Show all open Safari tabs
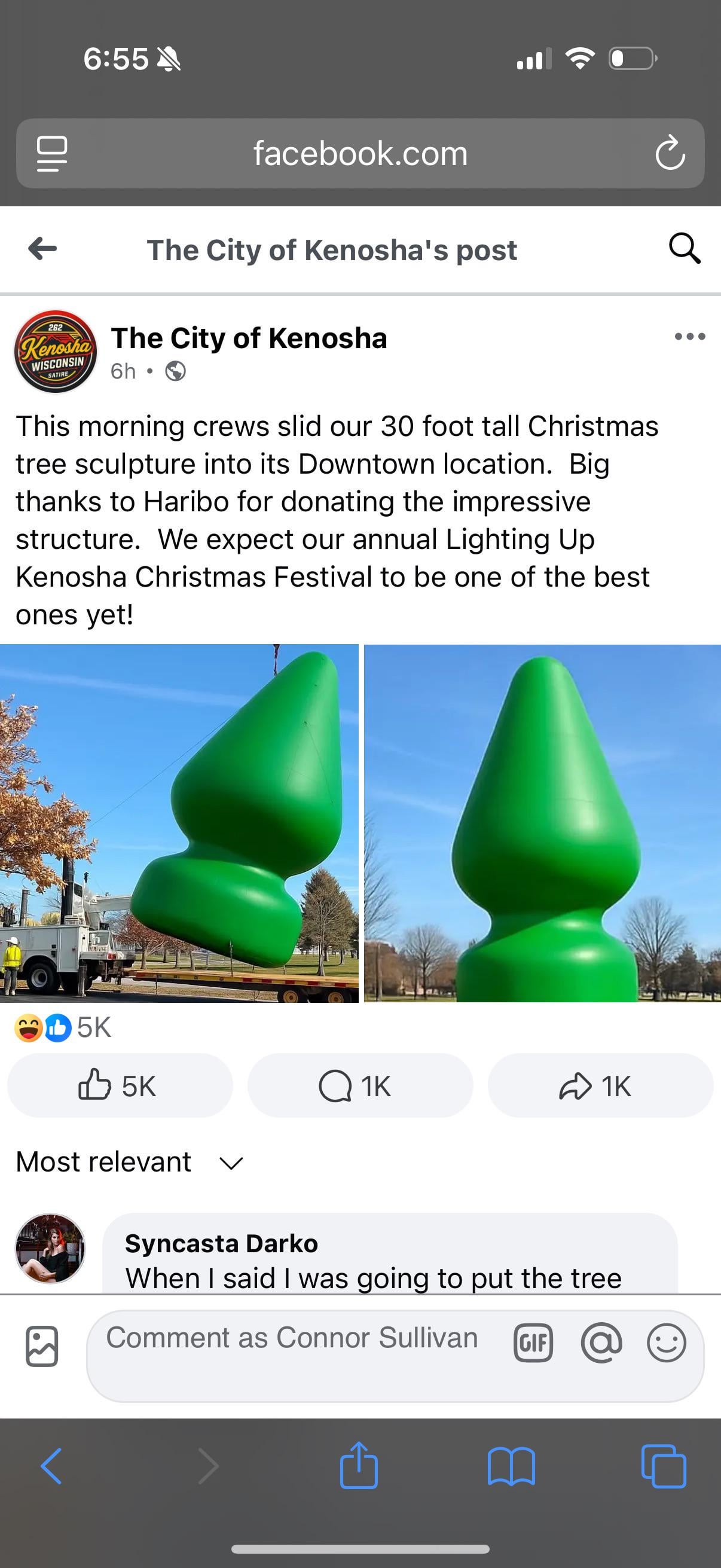This screenshot has height=1568, width=721. click(663, 1466)
